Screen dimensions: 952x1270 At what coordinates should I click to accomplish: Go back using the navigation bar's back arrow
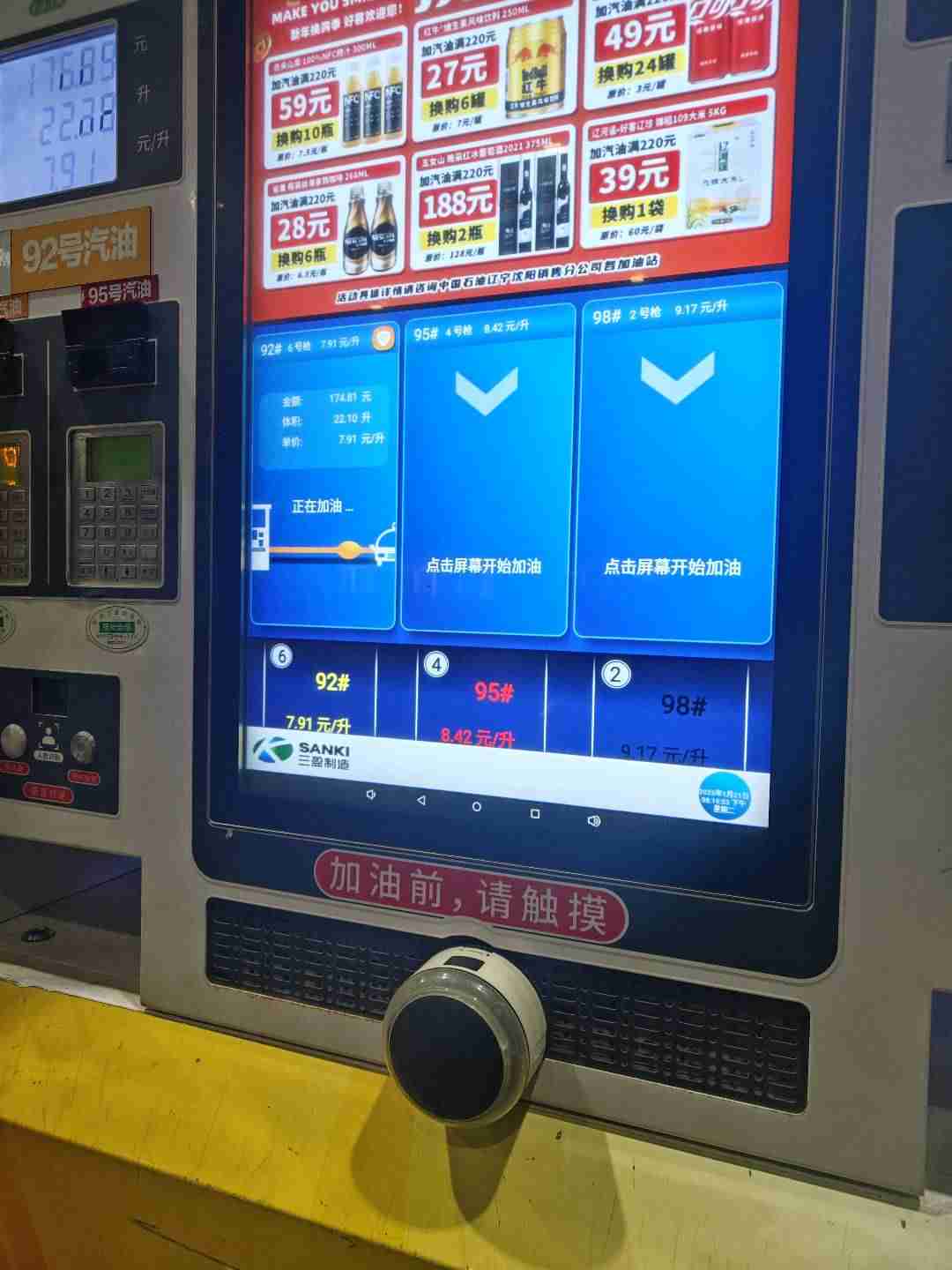[421, 801]
